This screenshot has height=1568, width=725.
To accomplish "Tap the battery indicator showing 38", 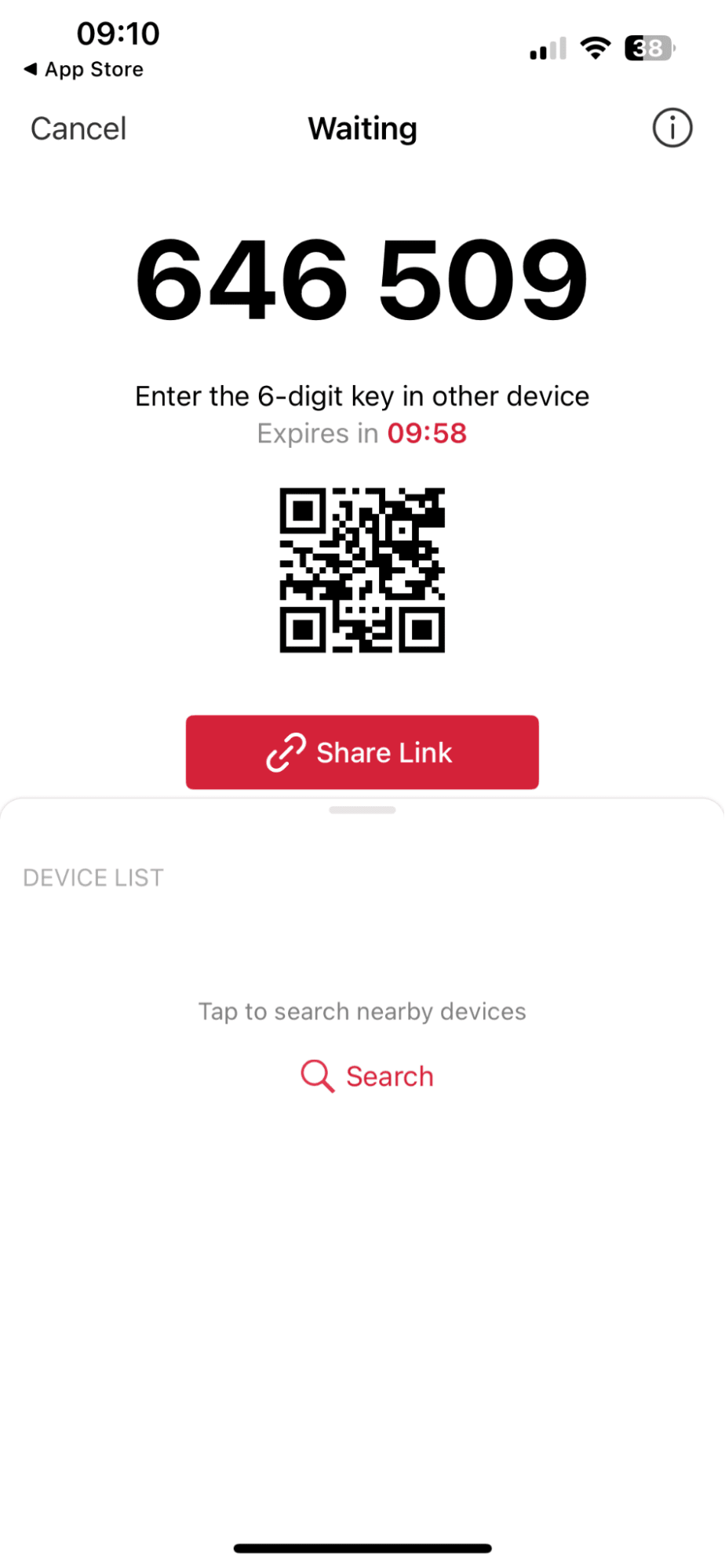I will click(648, 48).
